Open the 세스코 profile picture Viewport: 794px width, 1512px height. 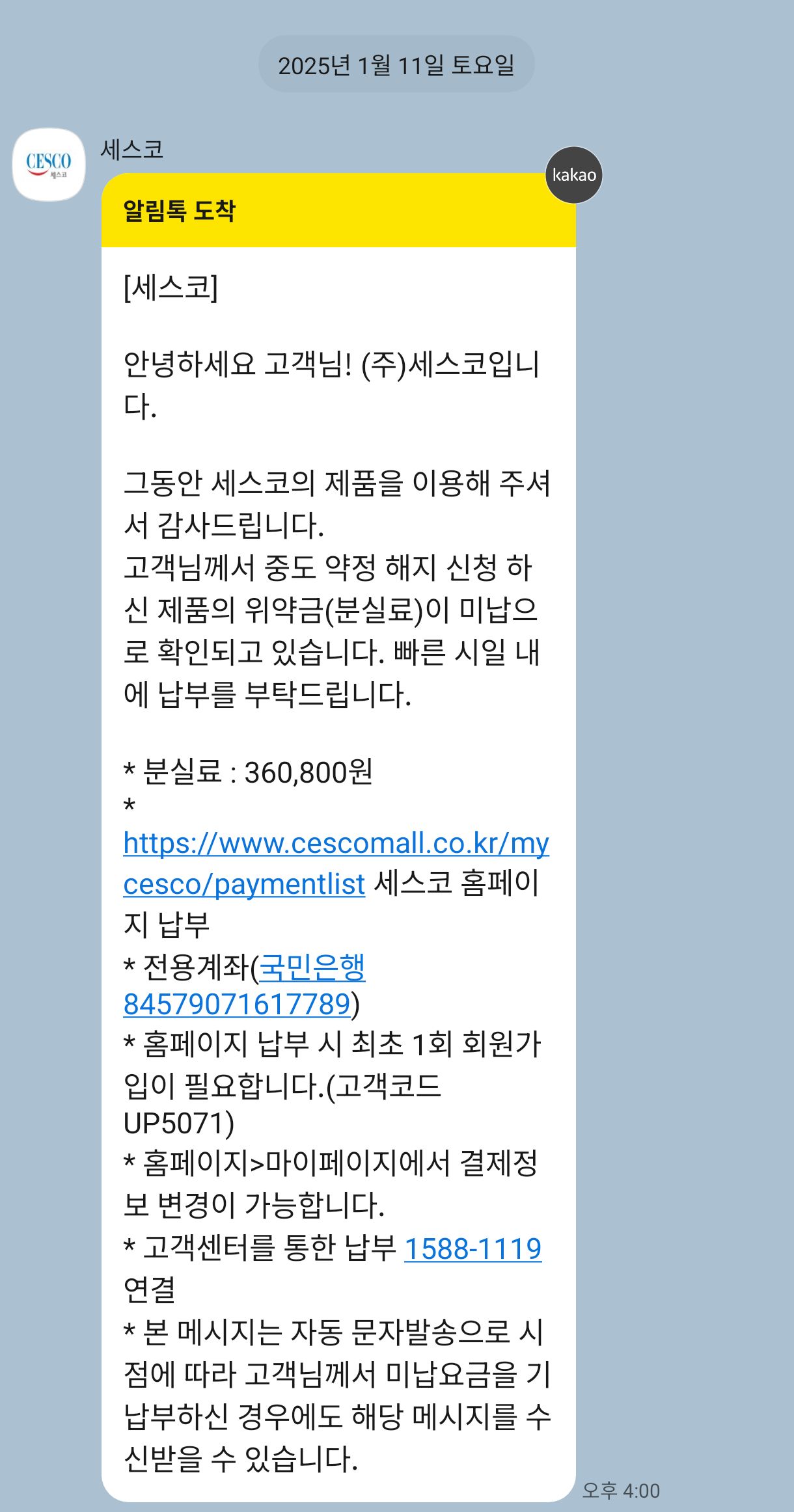(x=49, y=164)
